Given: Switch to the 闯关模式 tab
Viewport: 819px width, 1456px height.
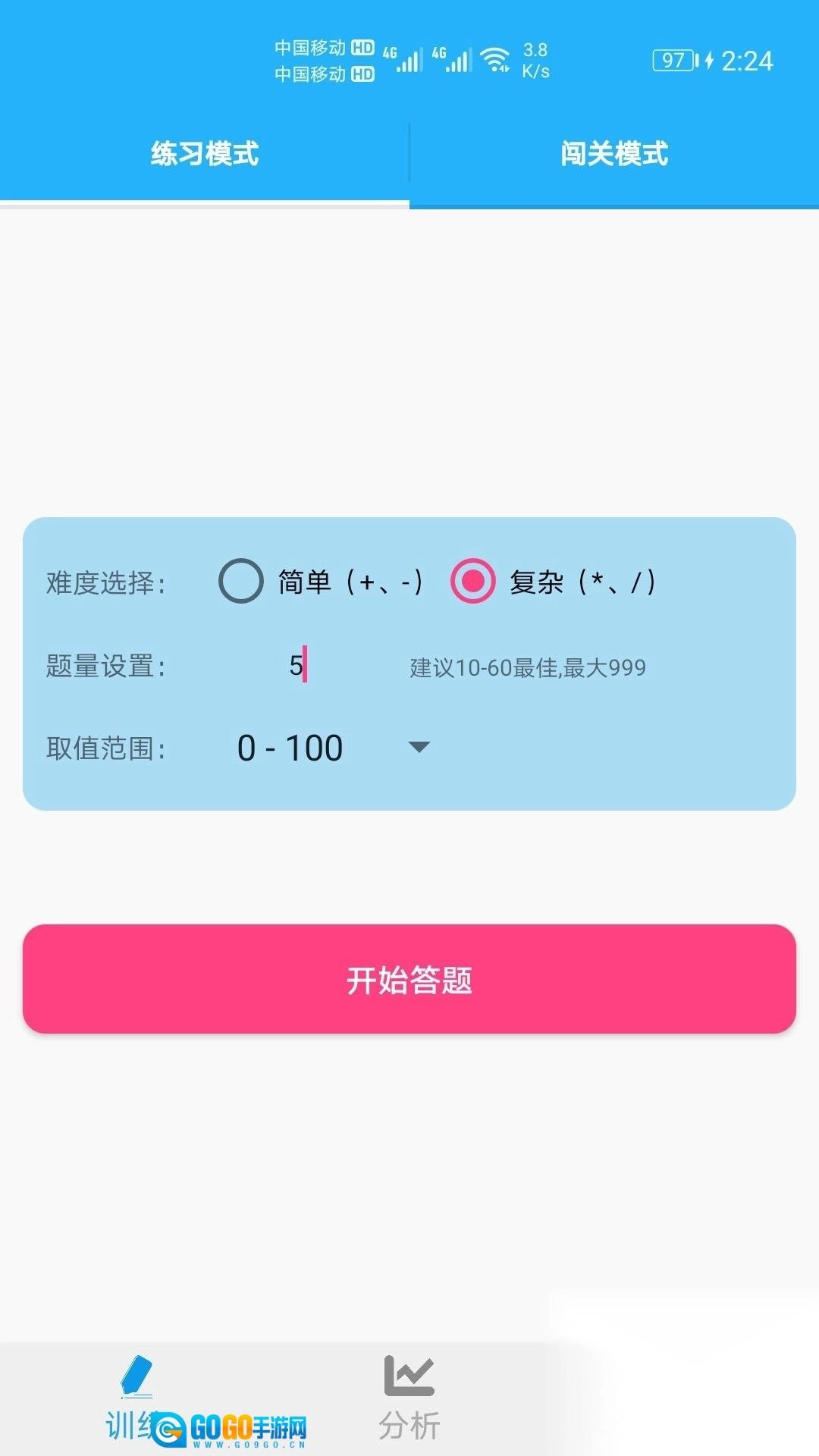Looking at the screenshot, I should point(614,154).
